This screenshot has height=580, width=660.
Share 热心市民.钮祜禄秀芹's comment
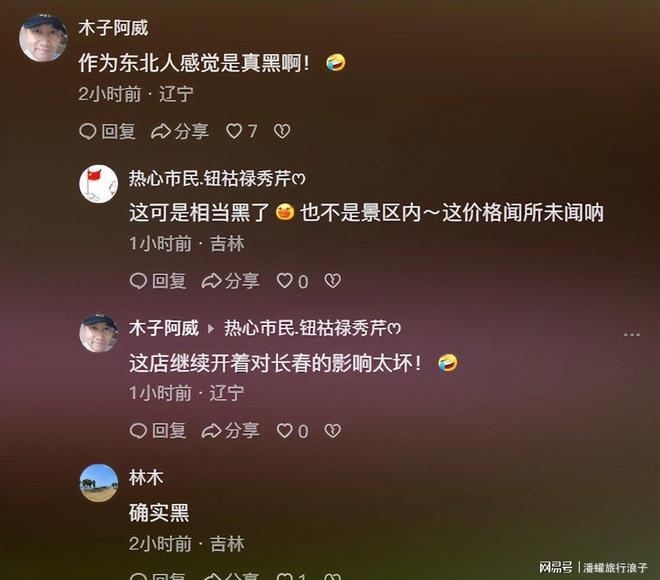[x=231, y=281]
